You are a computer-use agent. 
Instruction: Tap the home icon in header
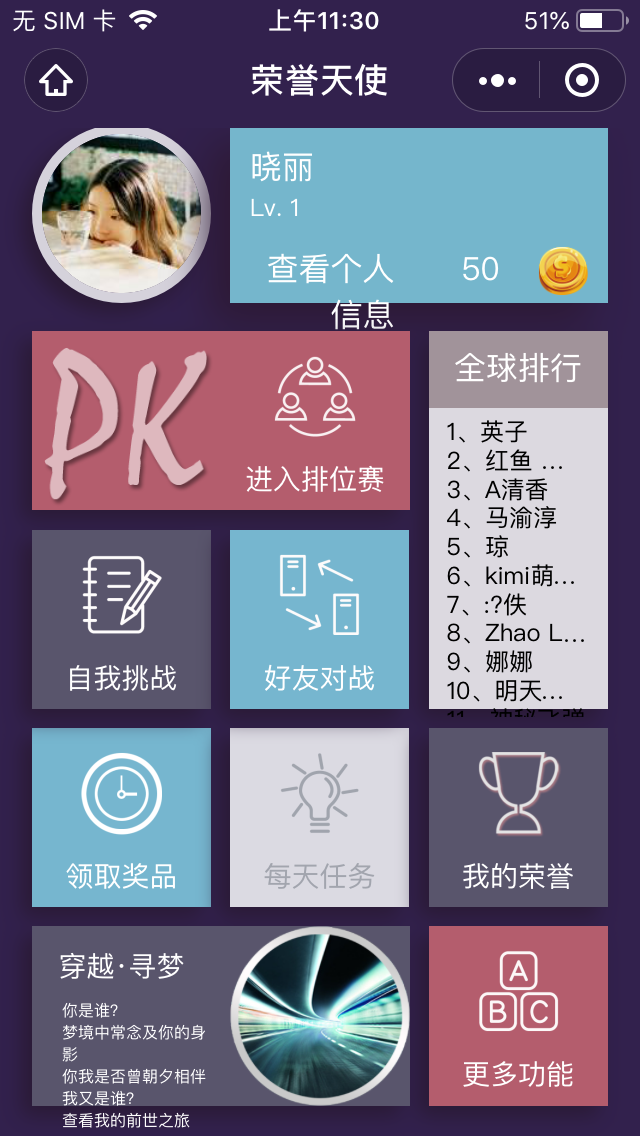[x=56, y=81]
